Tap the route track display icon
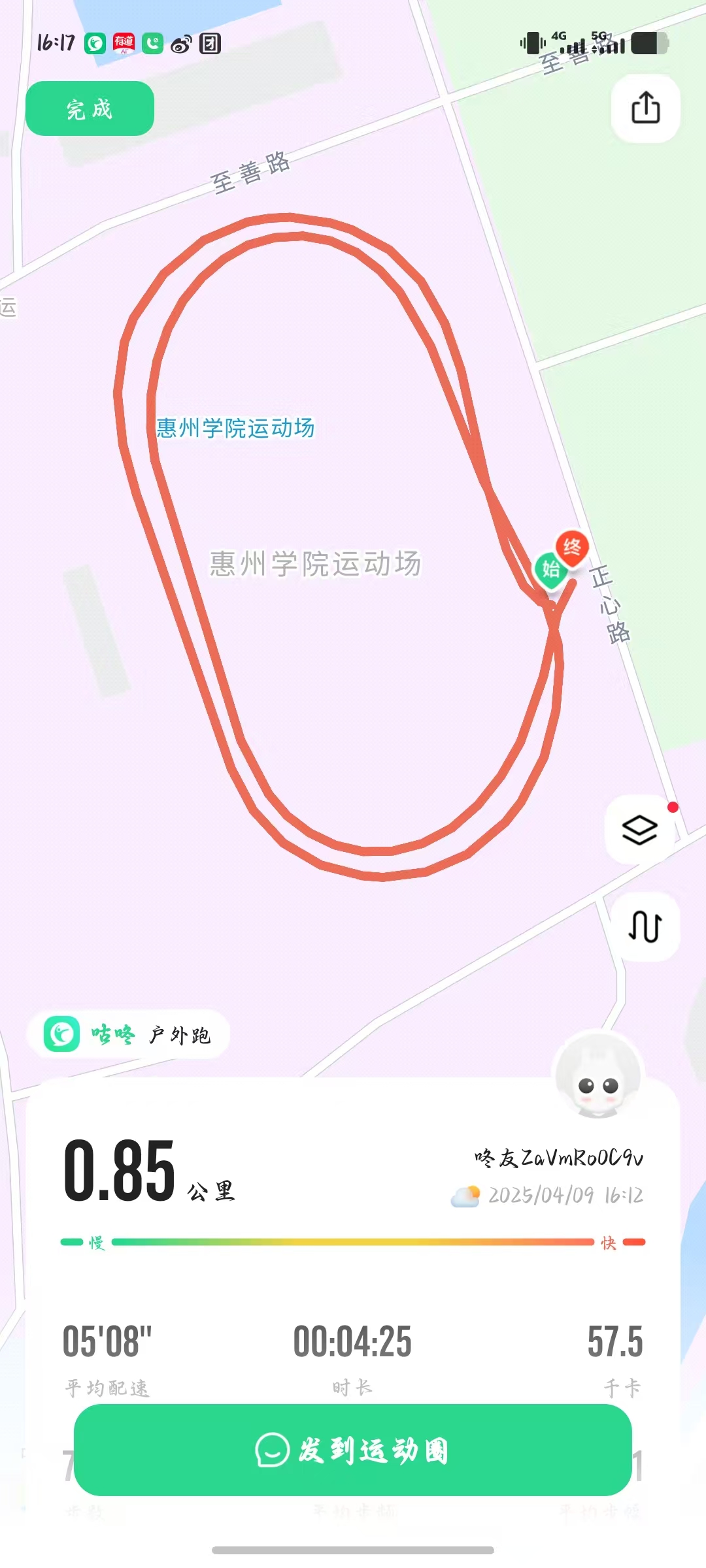Image resolution: width=706 pixels, height=1568 pixels. pyautogui.click(x=645, y=926)
